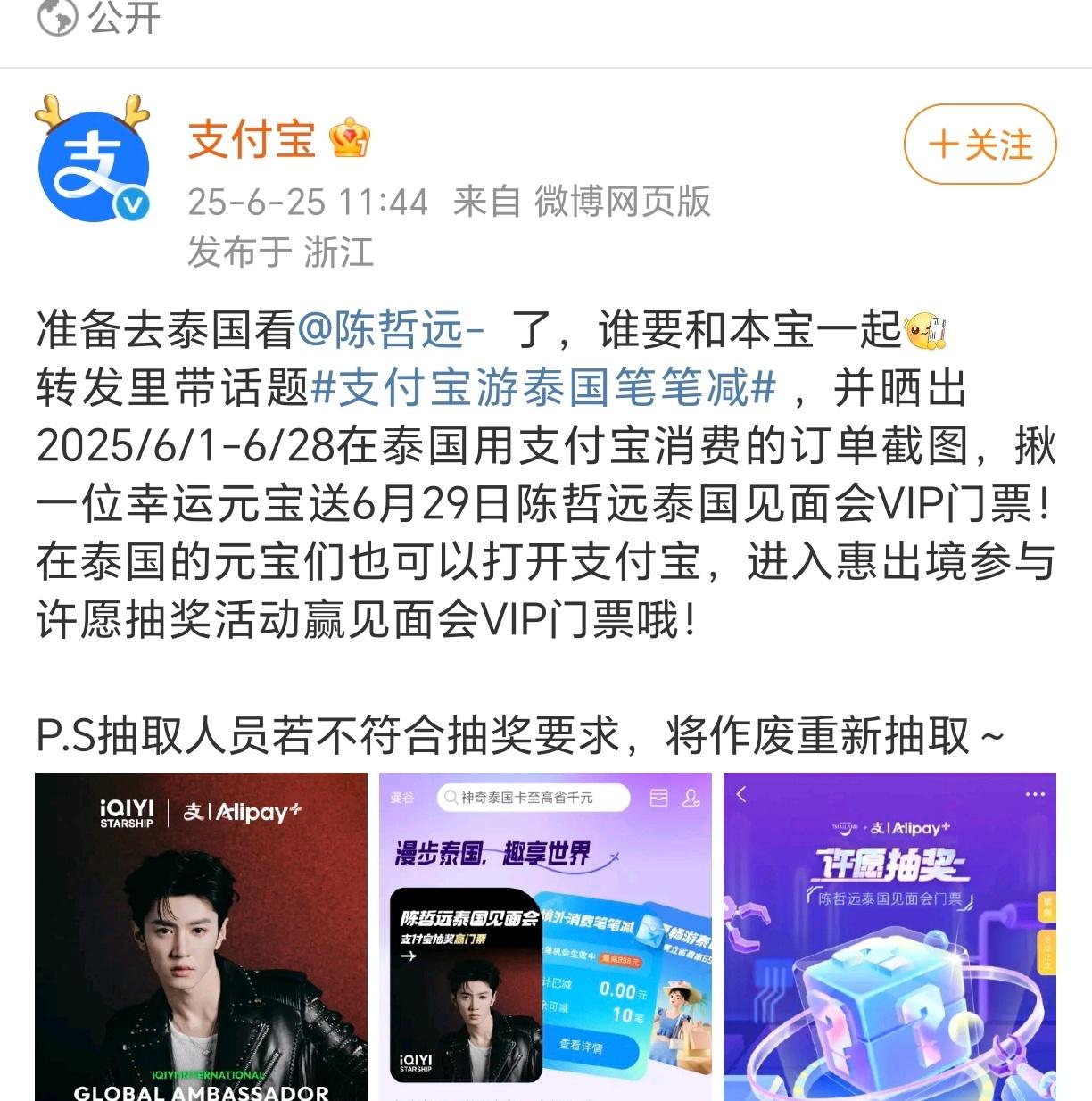The height and width of the screenshot is (1101, 1092).
Task: View the 漫步泰国 趣享世界 image
Action: 545,937
